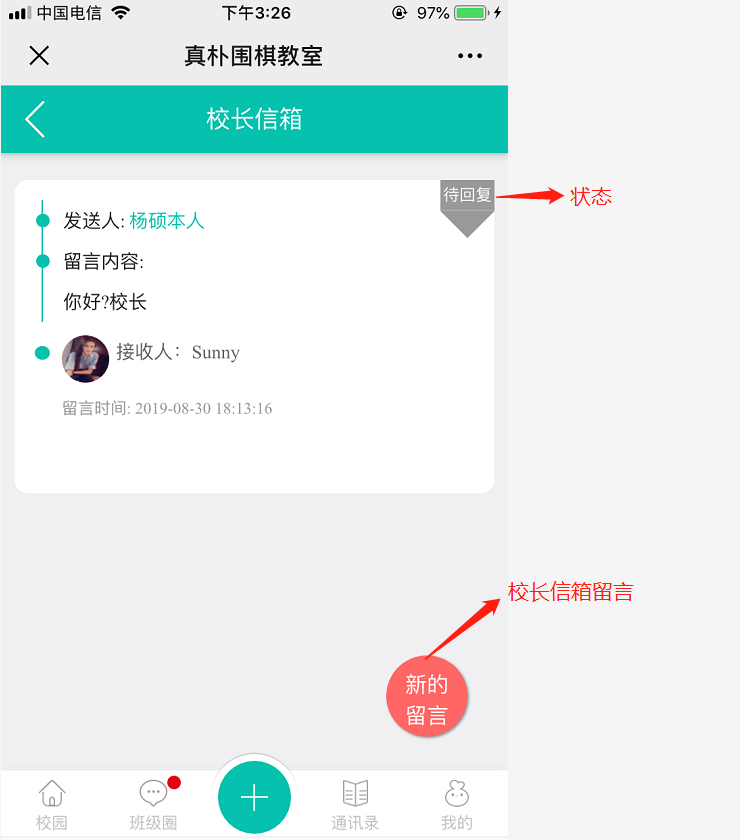This screenshot has width=740, height=840.
Task: Open the three-dot overflow menu
Action: [x=470, y=56]
